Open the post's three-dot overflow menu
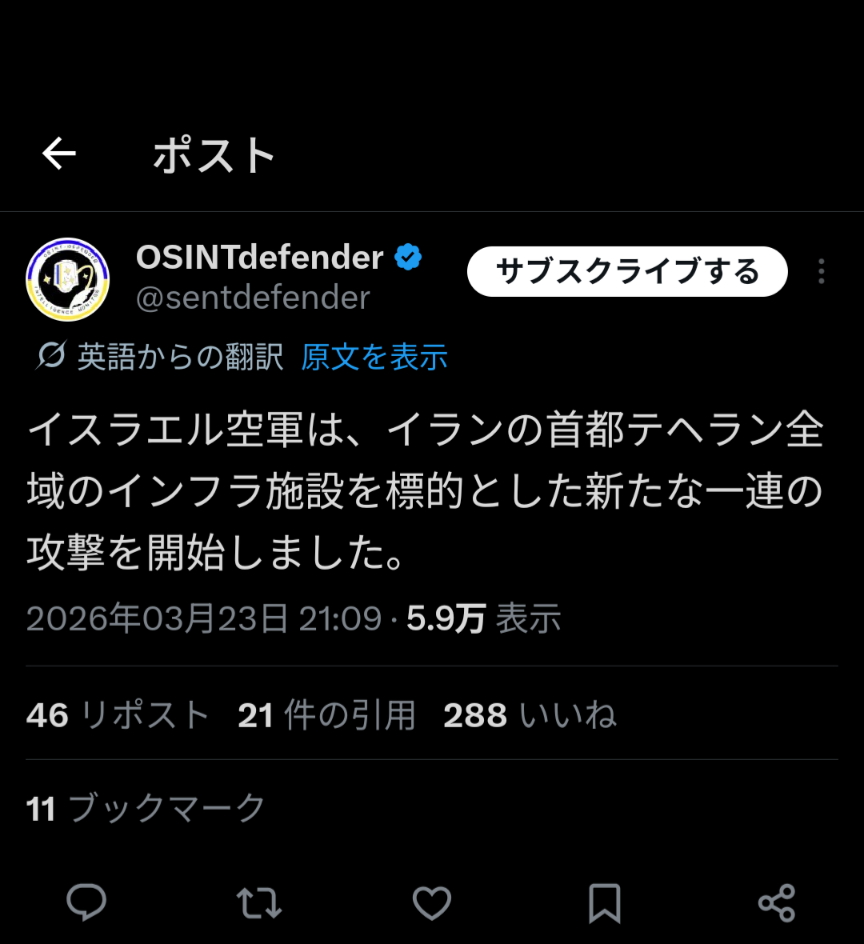864x944 pixels. (x=821, y=272)
